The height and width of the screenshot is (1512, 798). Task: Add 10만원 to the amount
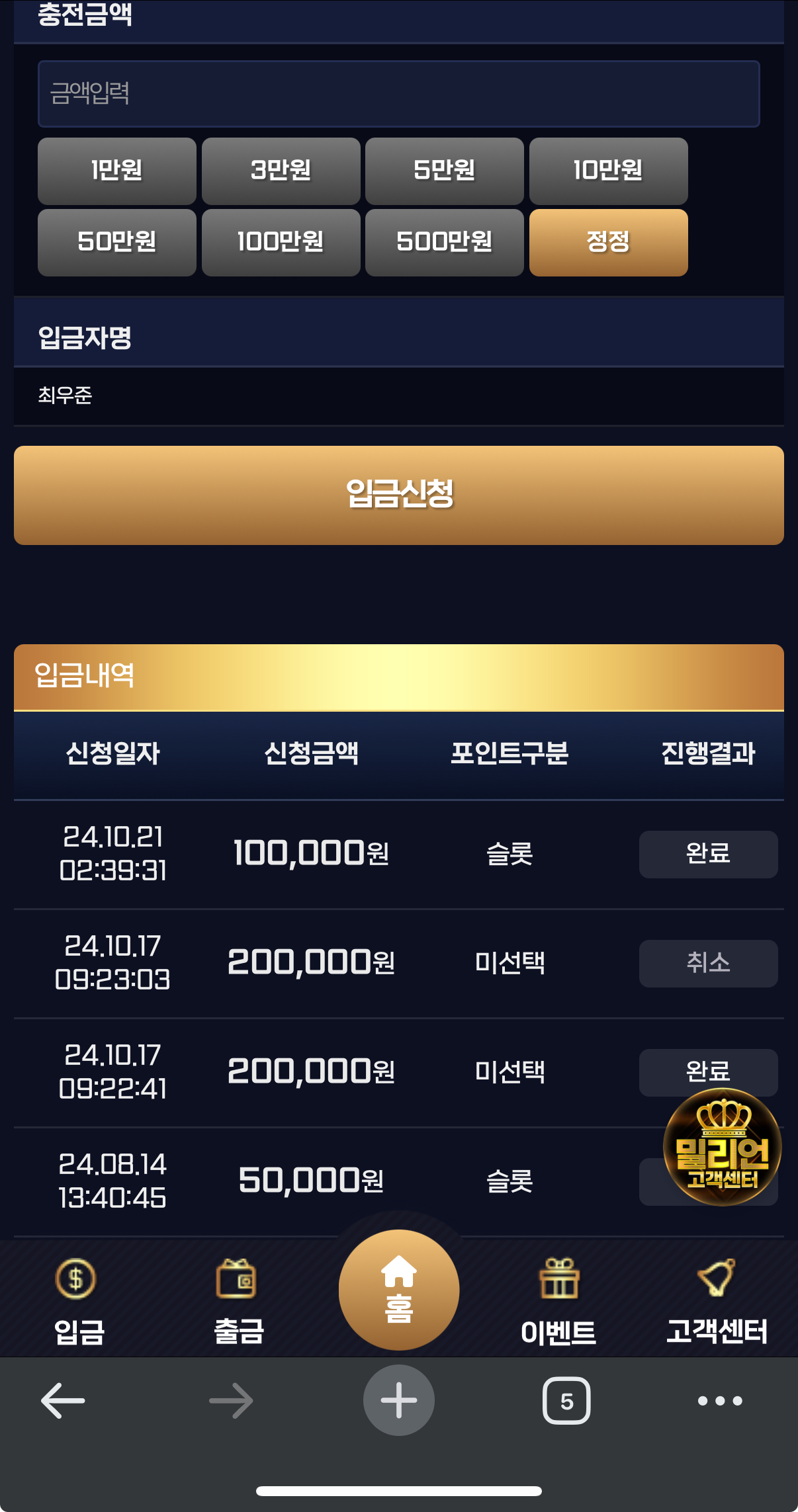608,171
